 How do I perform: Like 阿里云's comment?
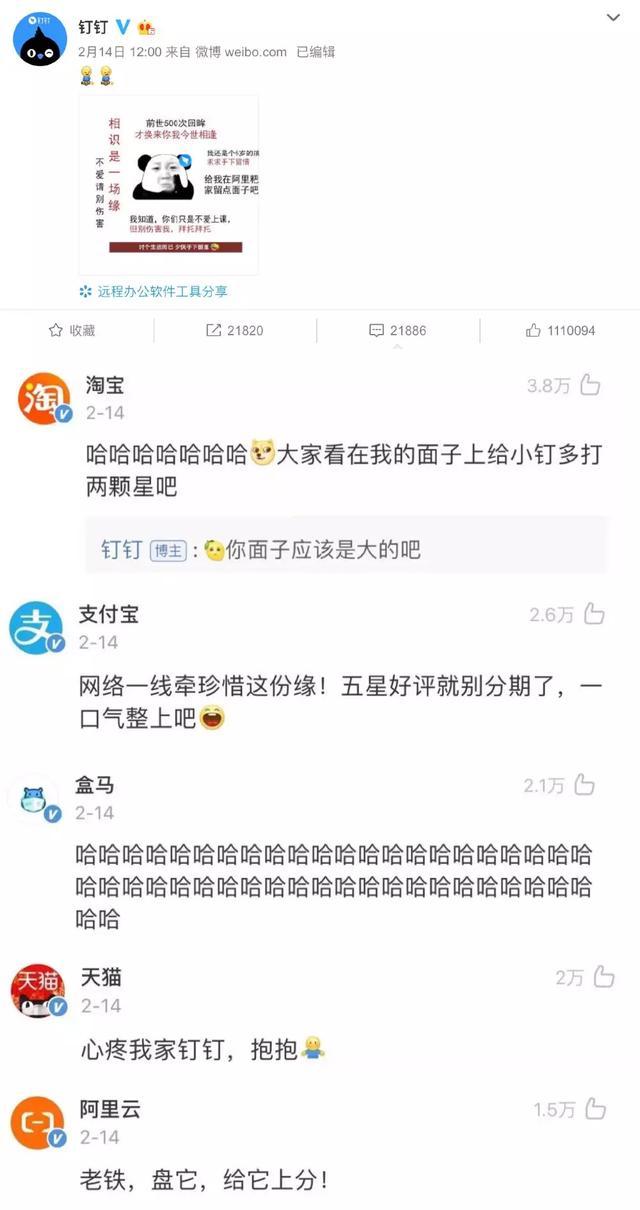tap(594, 1109)
